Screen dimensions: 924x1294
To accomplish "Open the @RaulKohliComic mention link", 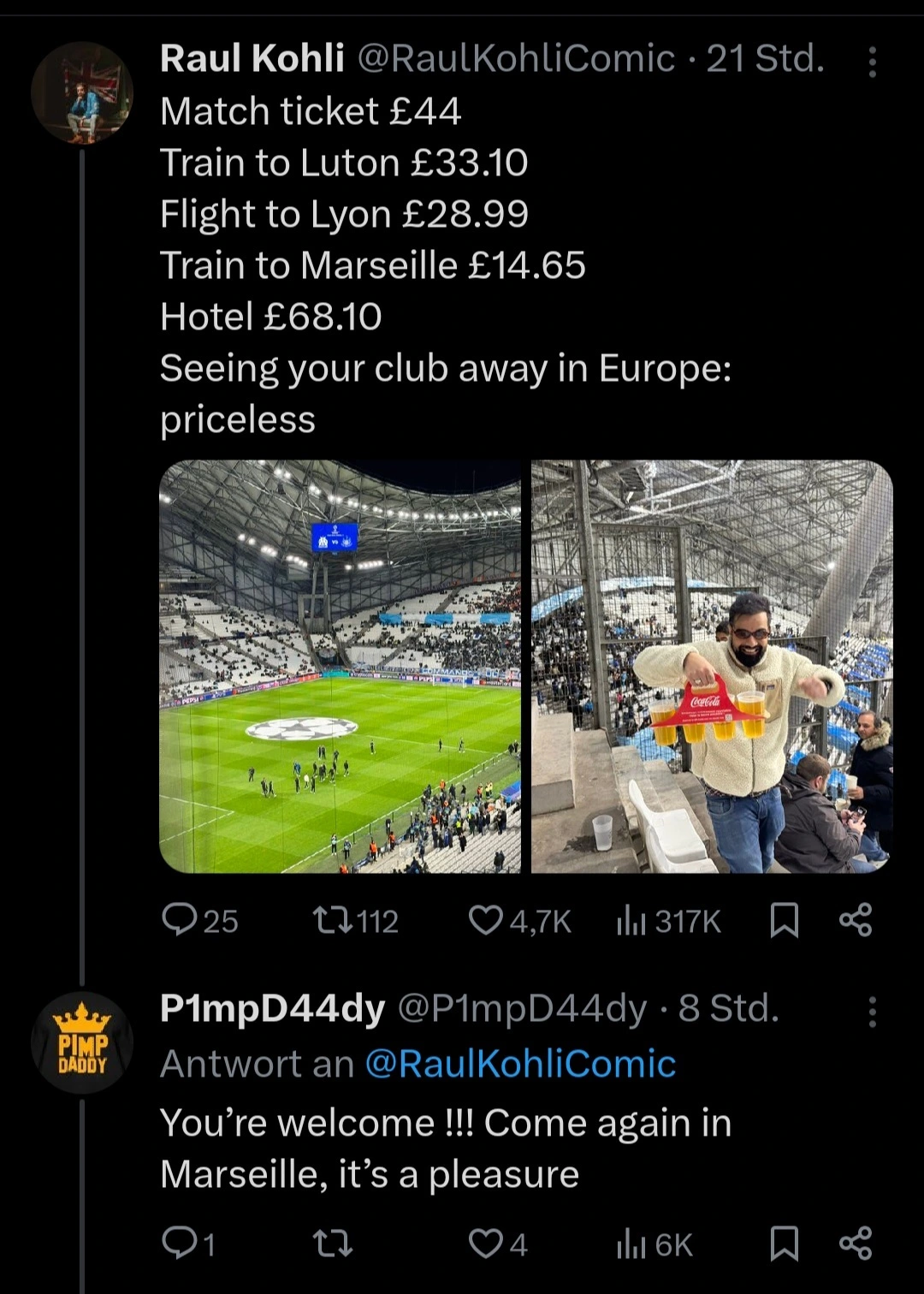I will (x=520, y=1064).
